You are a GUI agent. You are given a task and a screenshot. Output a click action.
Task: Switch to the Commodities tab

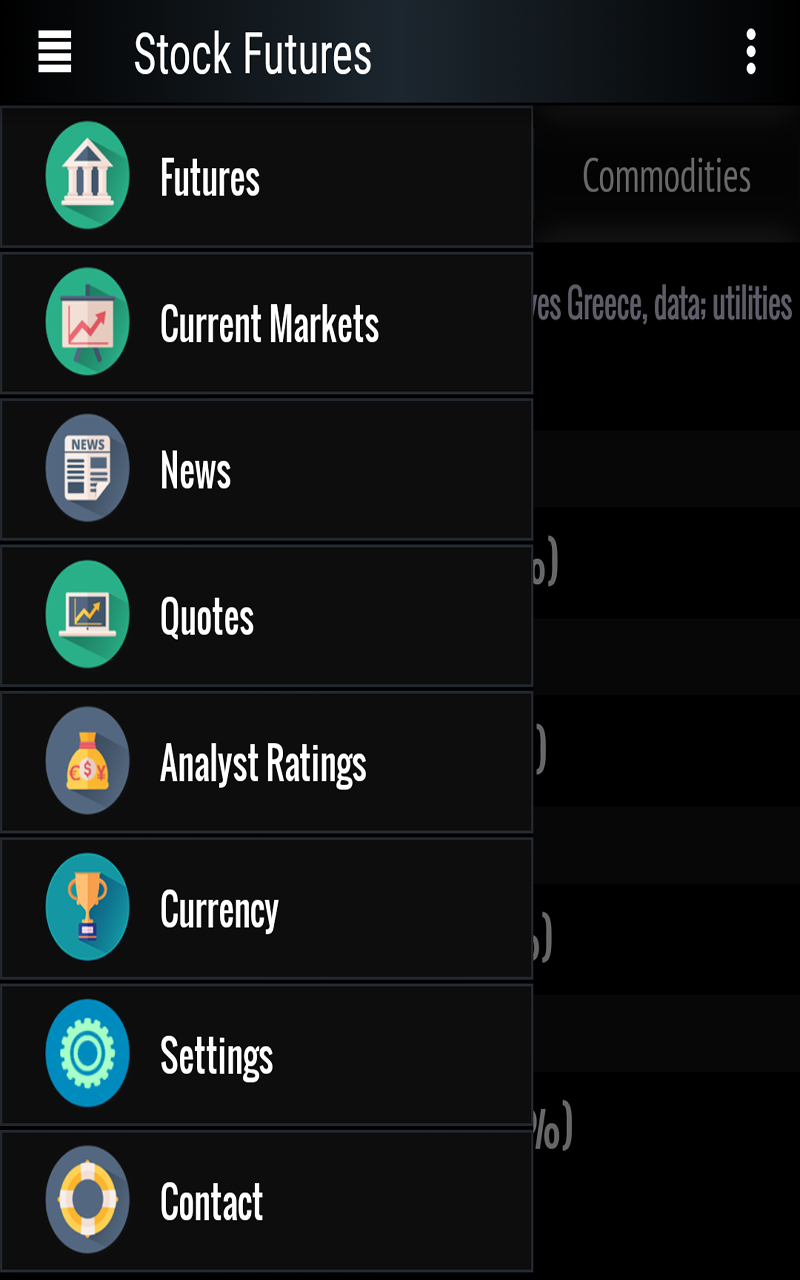click(x=666, y=177)
